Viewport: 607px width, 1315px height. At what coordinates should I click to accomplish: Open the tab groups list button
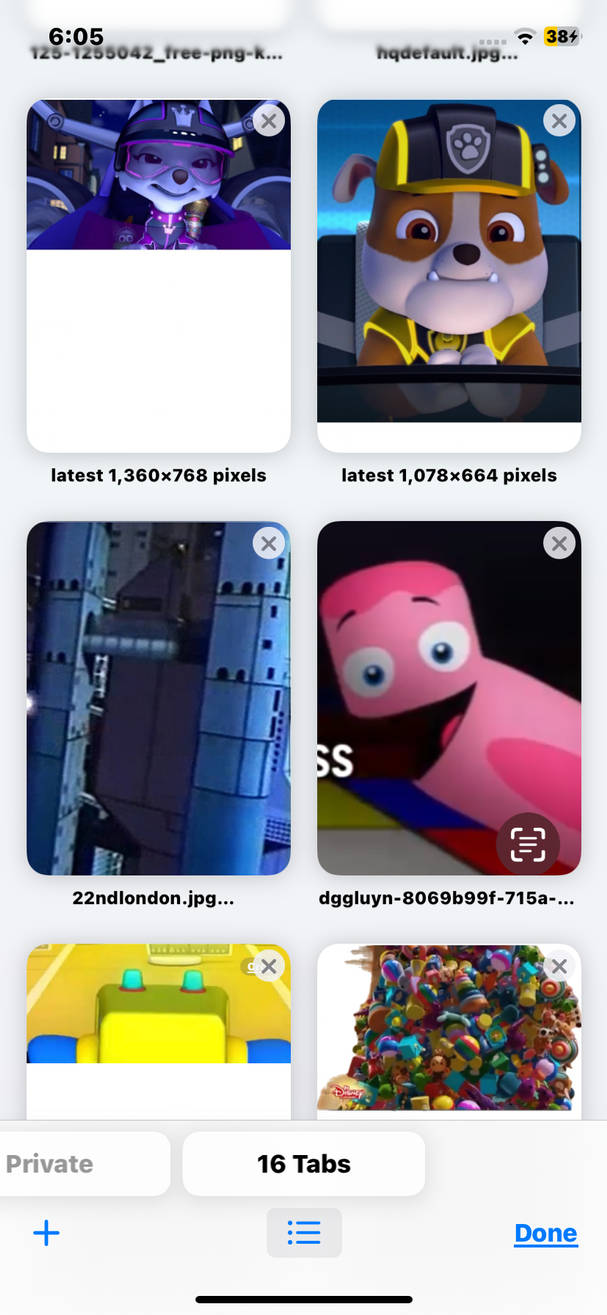click(x=304, y=1233)
